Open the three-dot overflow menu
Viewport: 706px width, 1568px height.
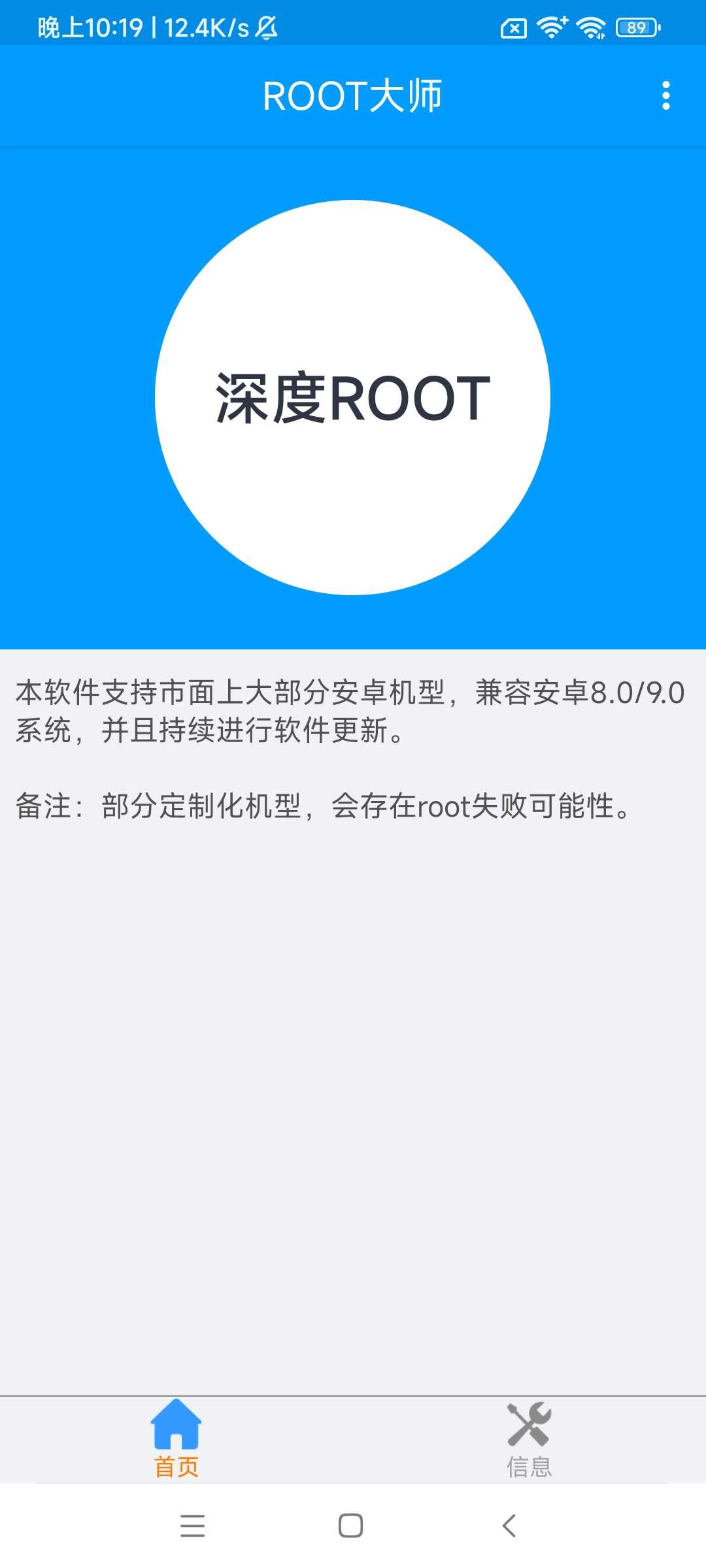point(665,95)
